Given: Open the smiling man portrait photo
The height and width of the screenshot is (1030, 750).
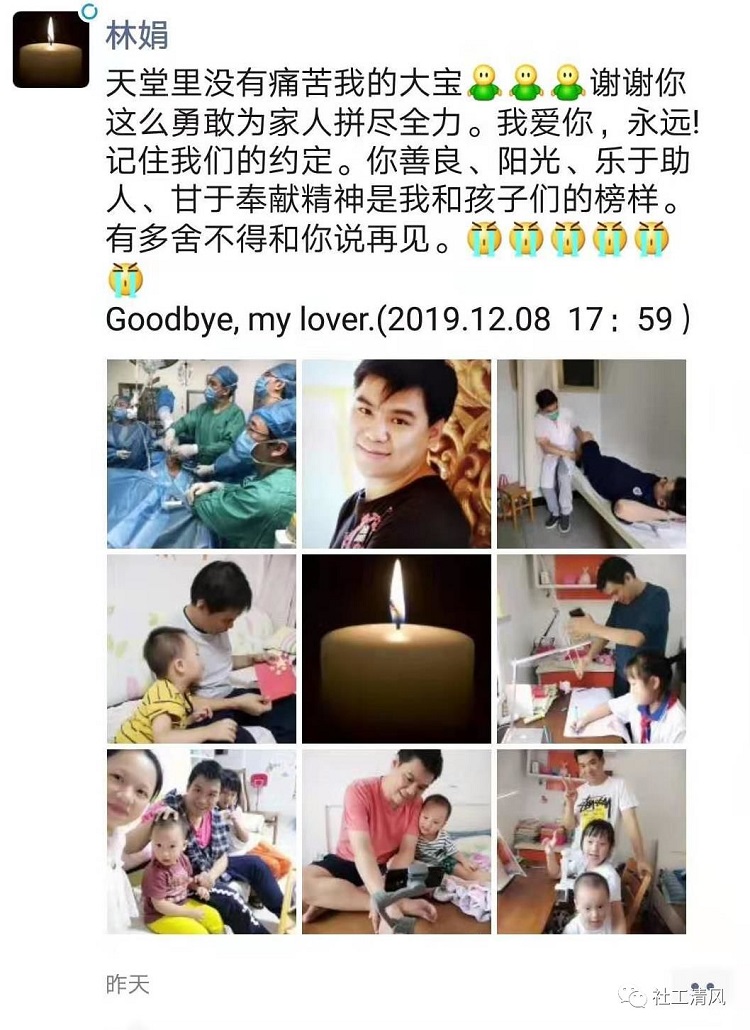Looking at the screenshot, I should (396, 454).
